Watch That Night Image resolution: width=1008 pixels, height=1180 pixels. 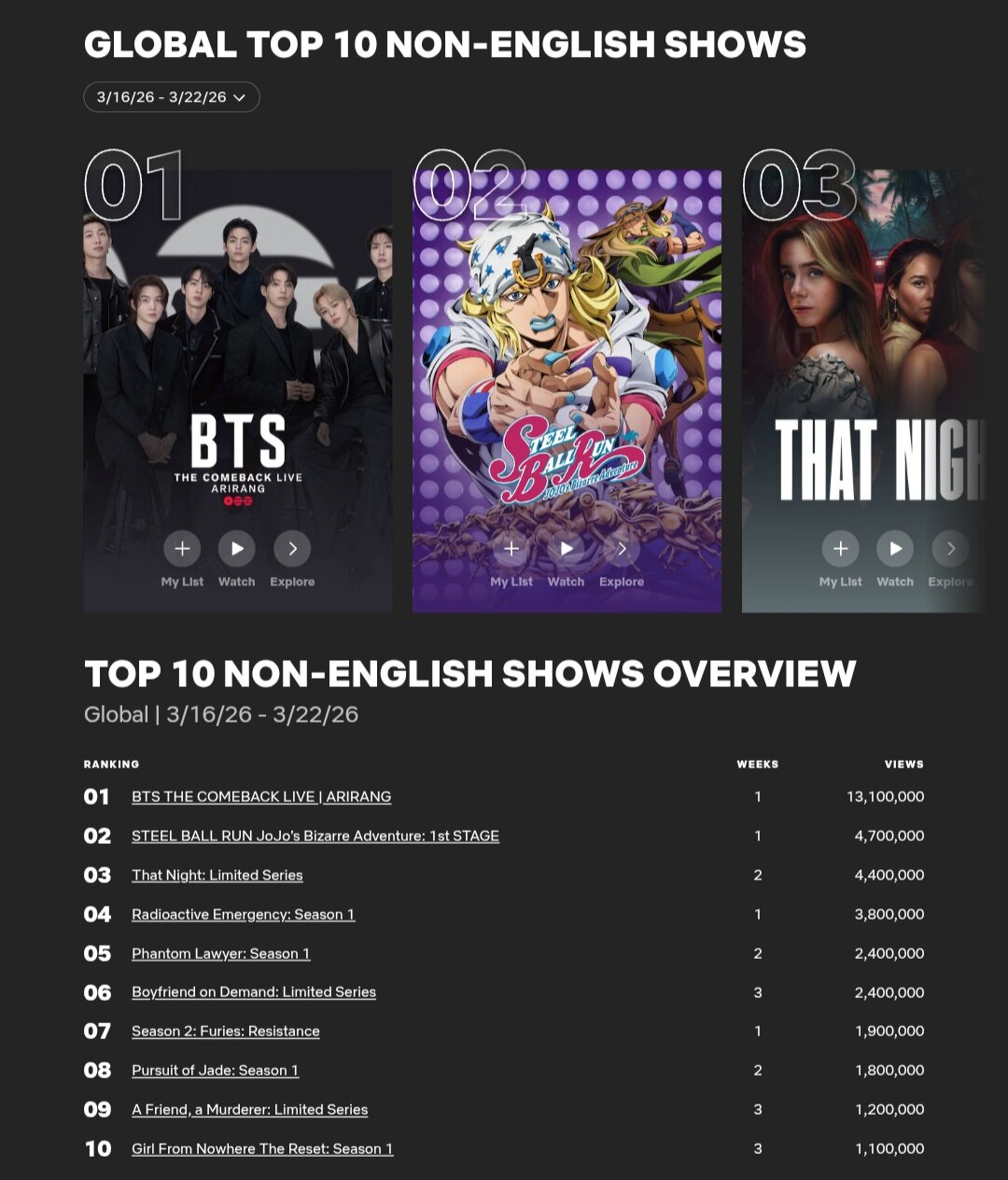click(x=895, y=549)
